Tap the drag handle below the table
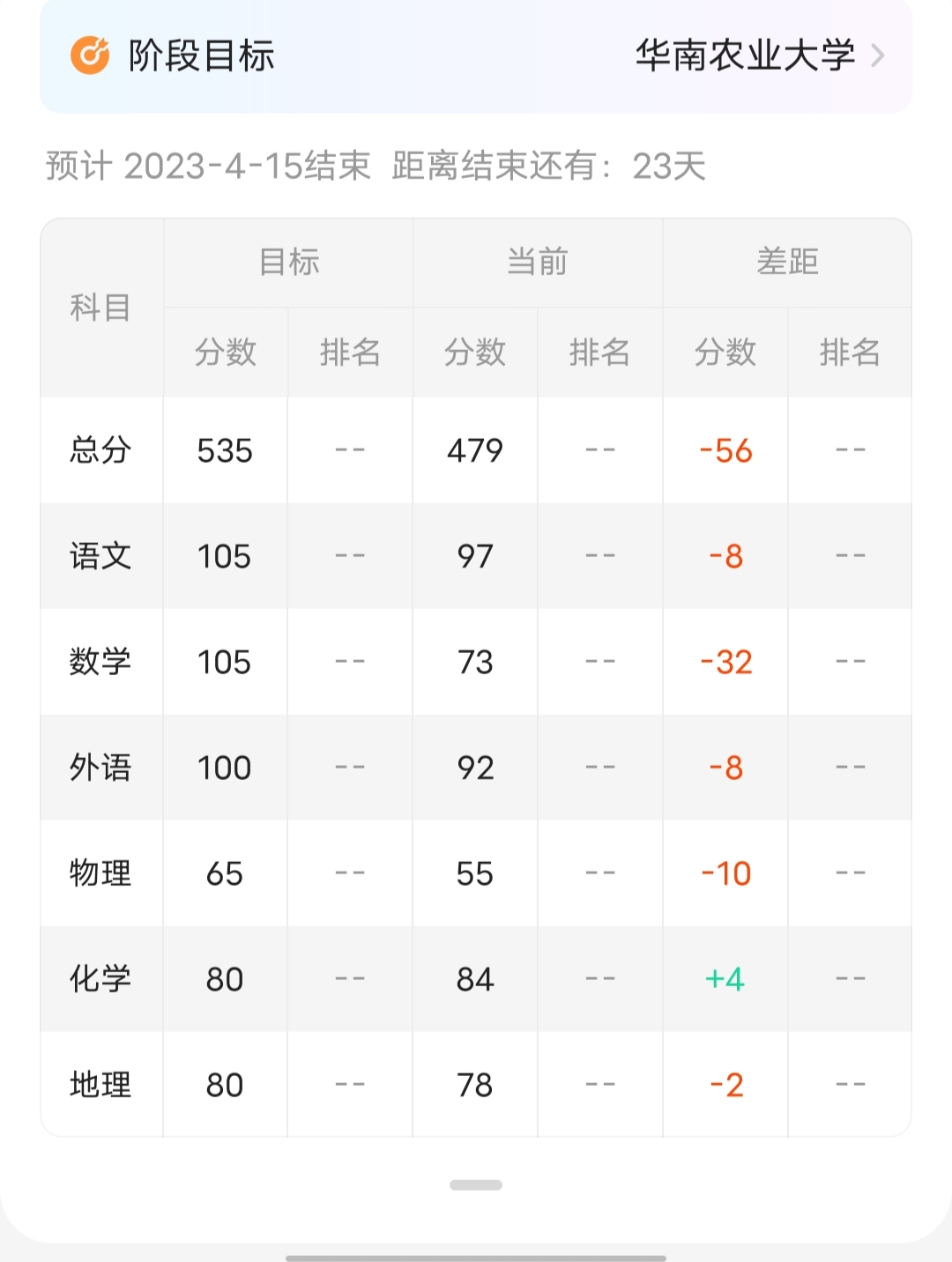The image size is (952, 1262). point(476,1185)
